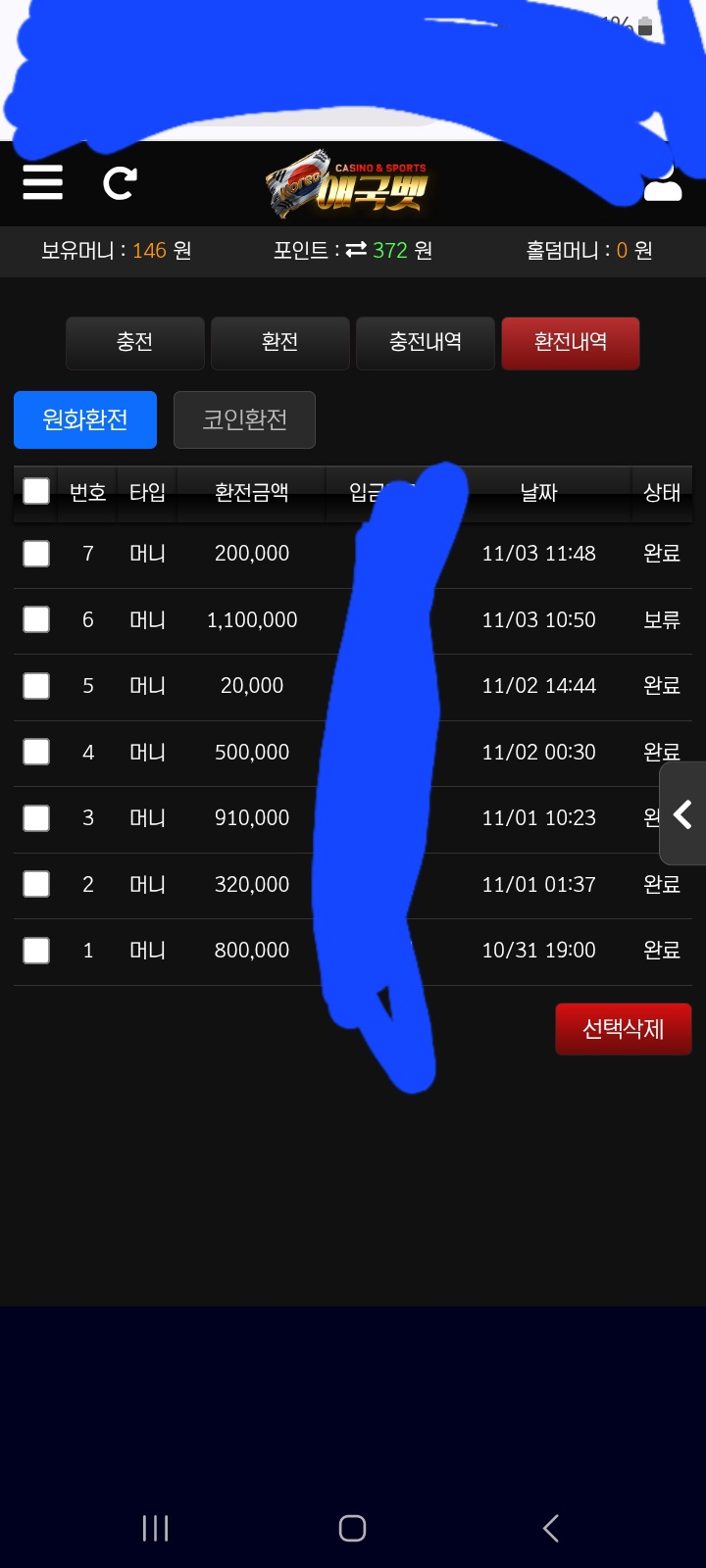Tap the system home button
706x1568 pixels.
(352, 1528)
